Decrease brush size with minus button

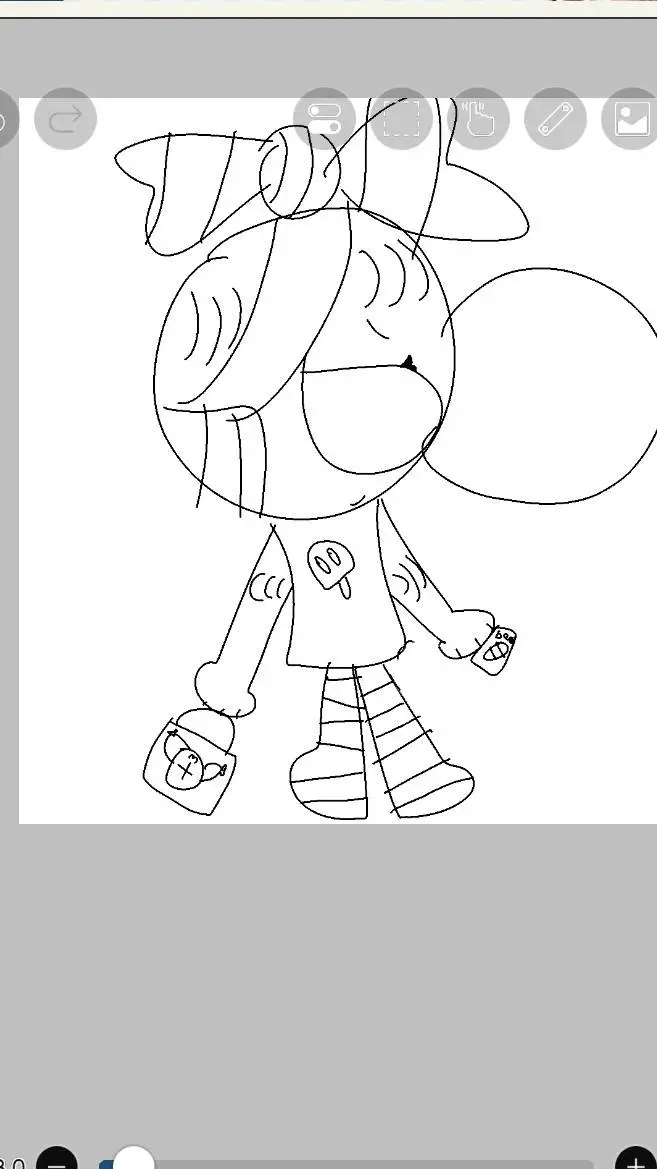point(56,1160)
